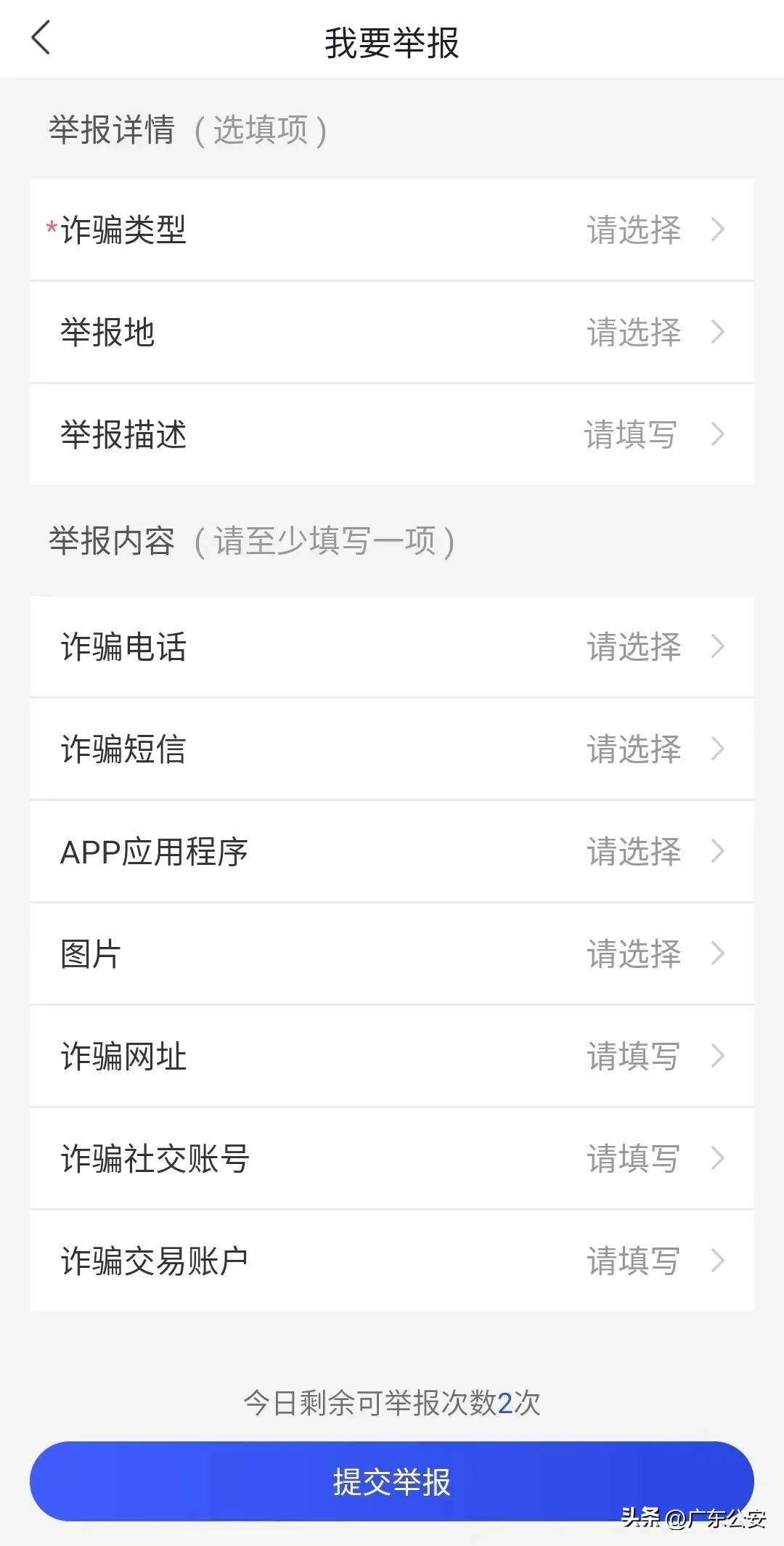Tap the chevron beside 诈骗网址
784x1546 pixels.
[717, 1057]
